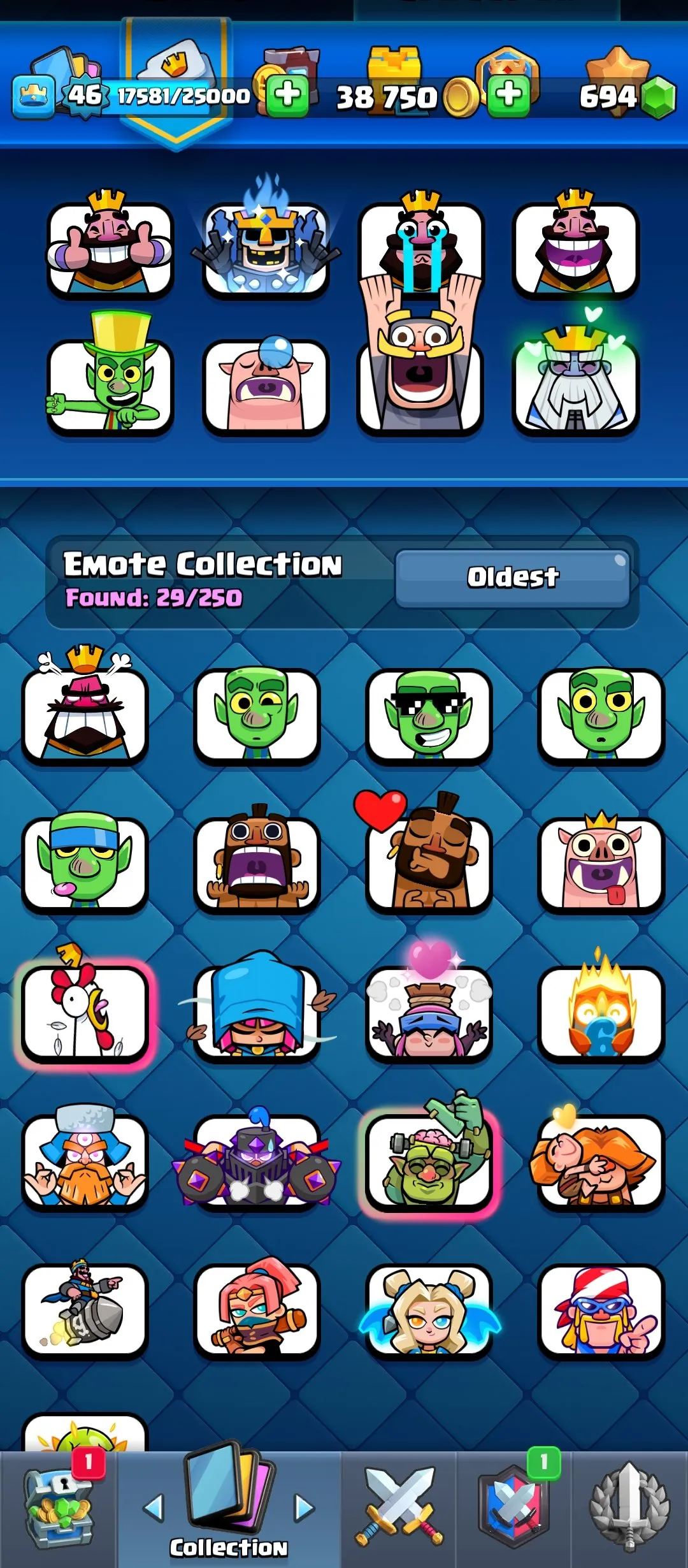Image resolution: width=688 pixels, height=1568 pixels.
Task: Click the blue king level badge
Action: pos(35,96)
